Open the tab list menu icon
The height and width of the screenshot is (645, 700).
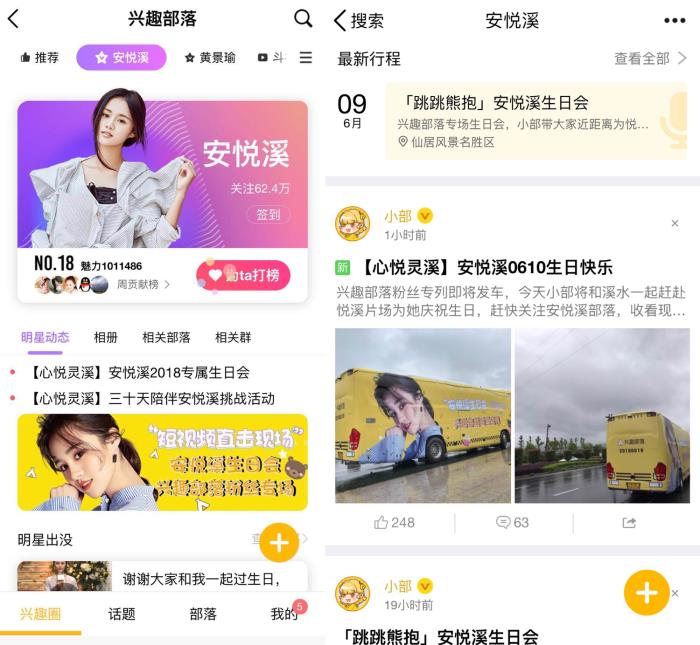tap(305, 58)
